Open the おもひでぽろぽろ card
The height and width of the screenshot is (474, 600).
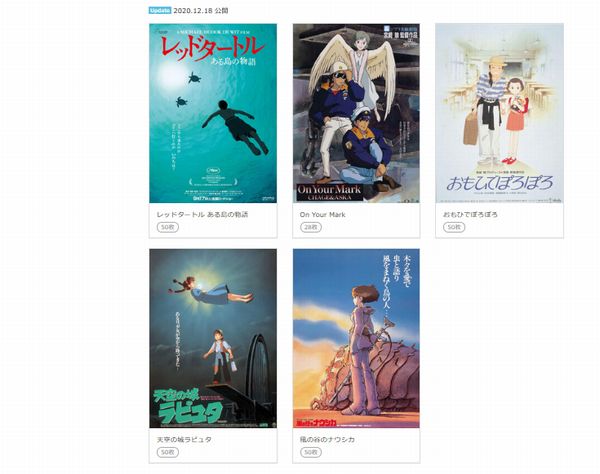[x=499, y=114]
